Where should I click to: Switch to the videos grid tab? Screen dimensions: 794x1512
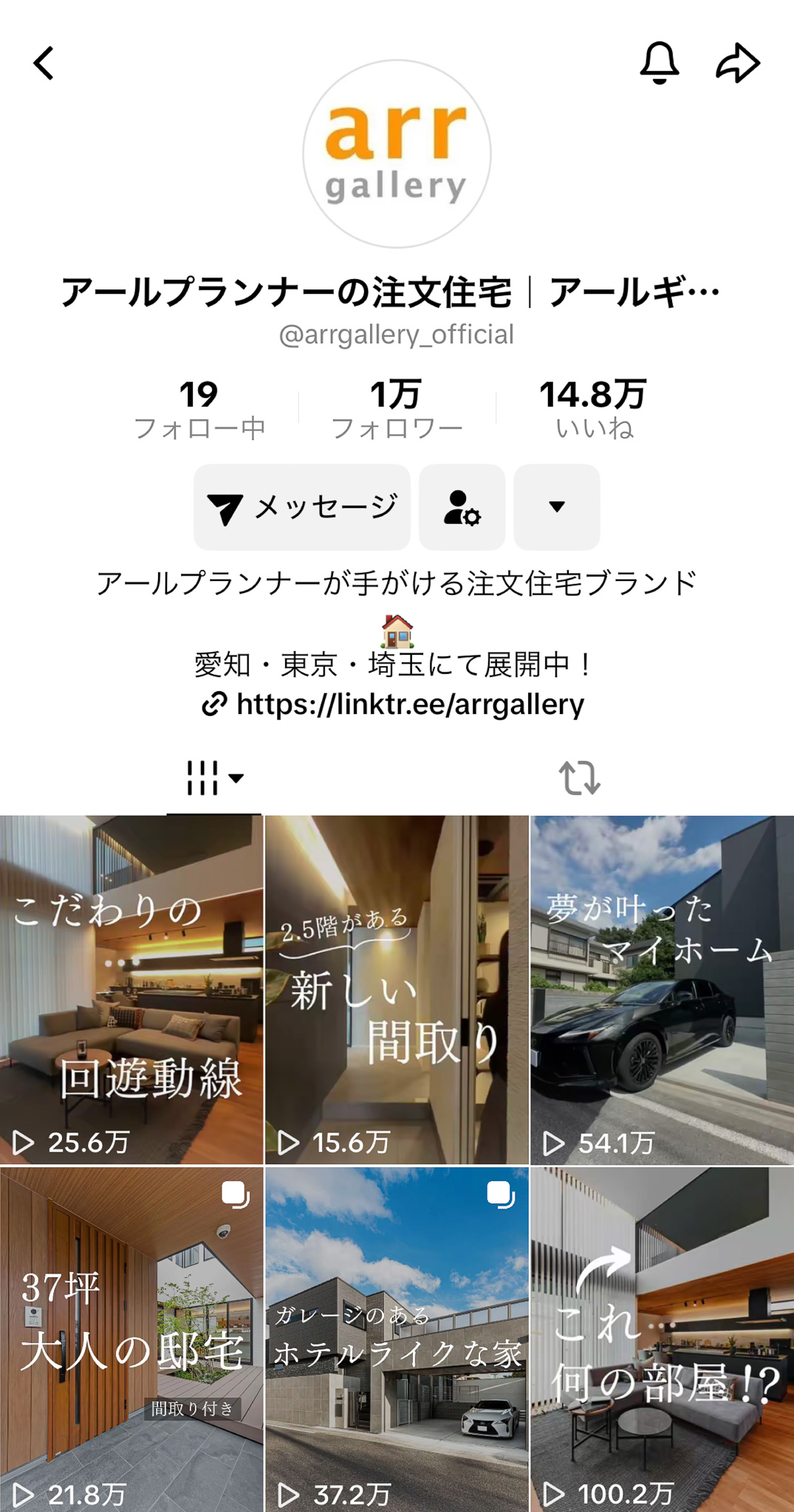[x=213, y=778]
